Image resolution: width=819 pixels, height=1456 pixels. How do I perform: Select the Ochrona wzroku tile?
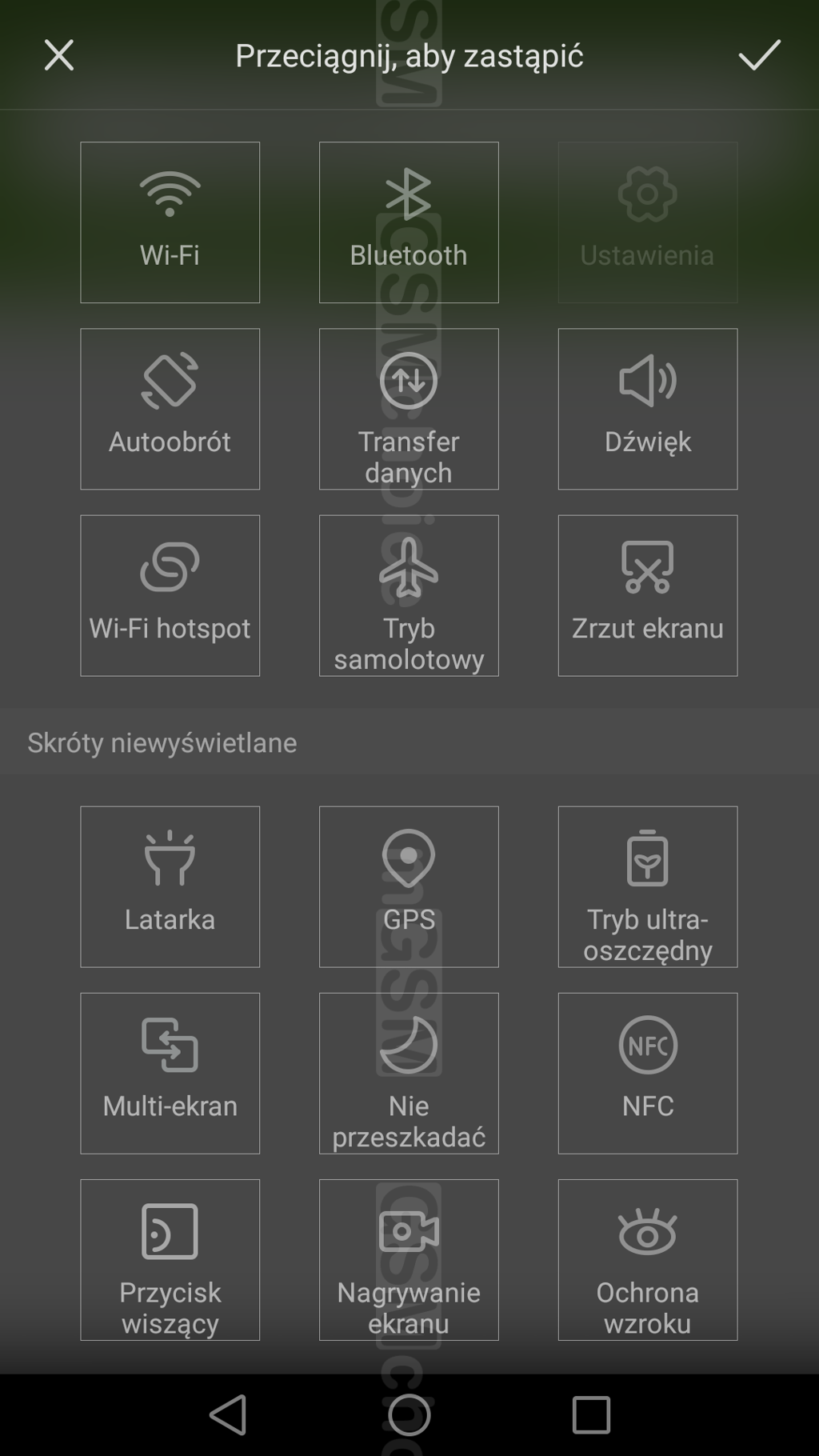[647, 1259]
